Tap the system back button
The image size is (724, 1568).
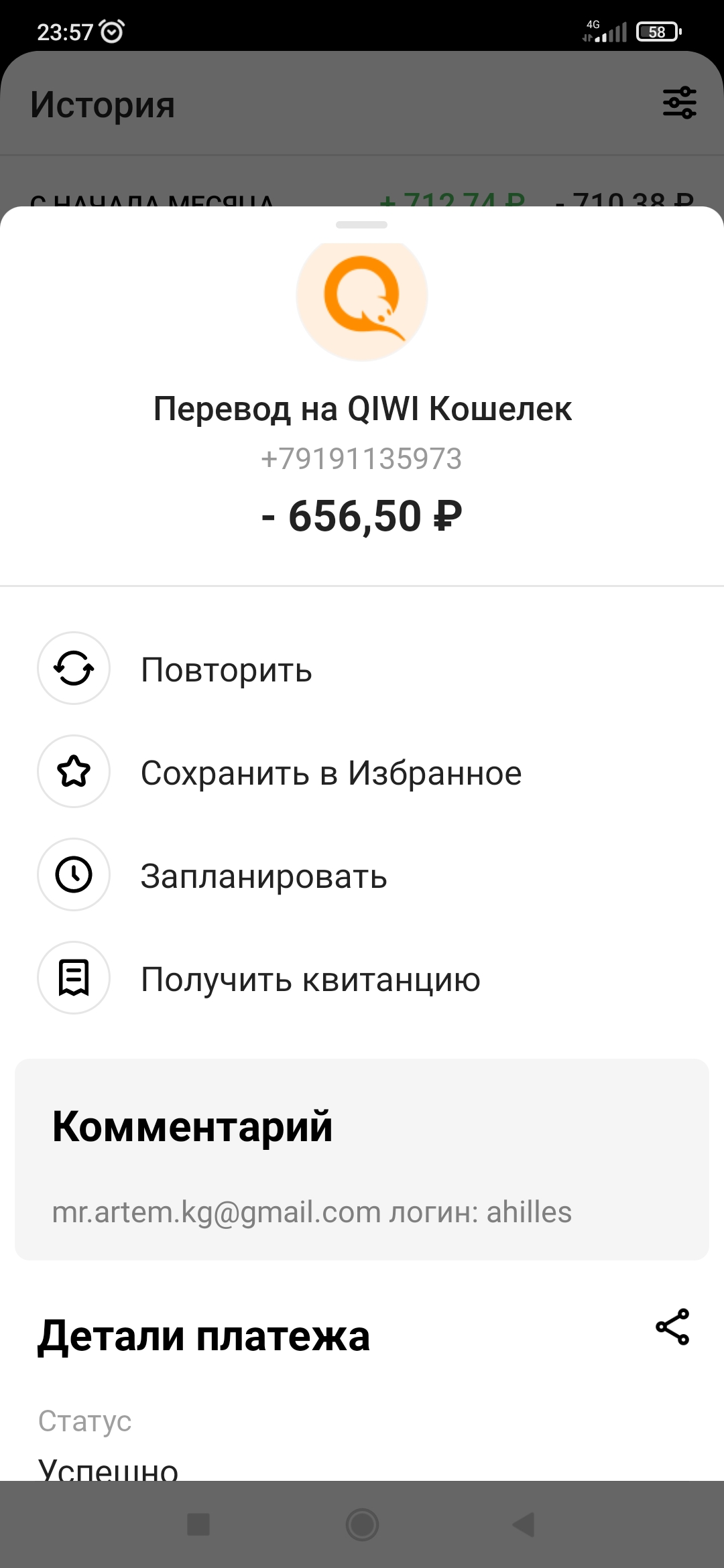click(x=524, y=1524)
